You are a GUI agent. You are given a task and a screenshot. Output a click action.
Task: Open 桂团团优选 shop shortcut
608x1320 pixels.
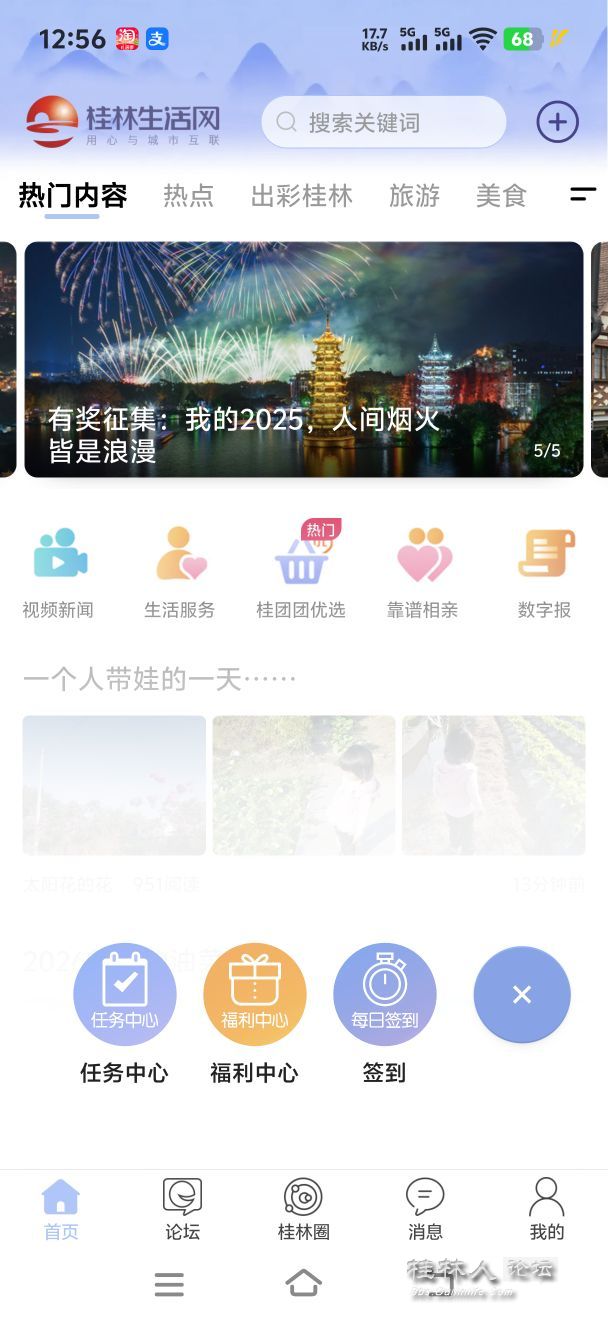tap(301, 572)
